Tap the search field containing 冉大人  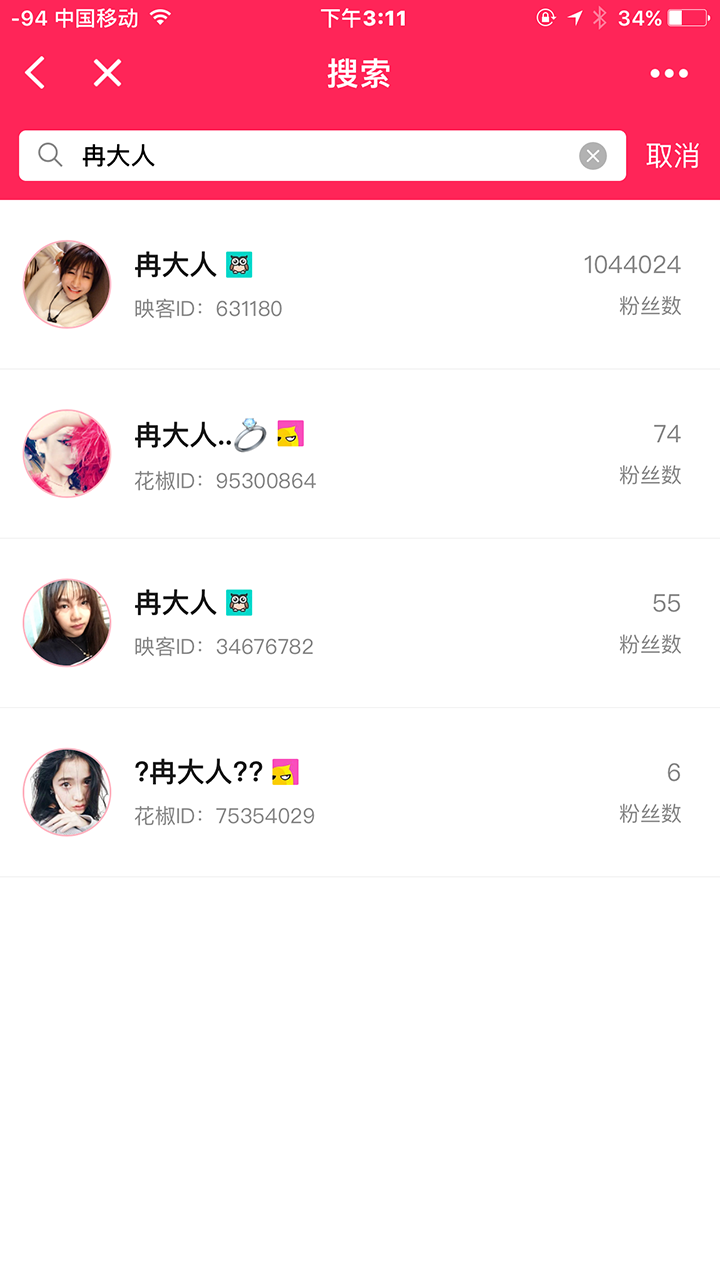click(320, 156)
